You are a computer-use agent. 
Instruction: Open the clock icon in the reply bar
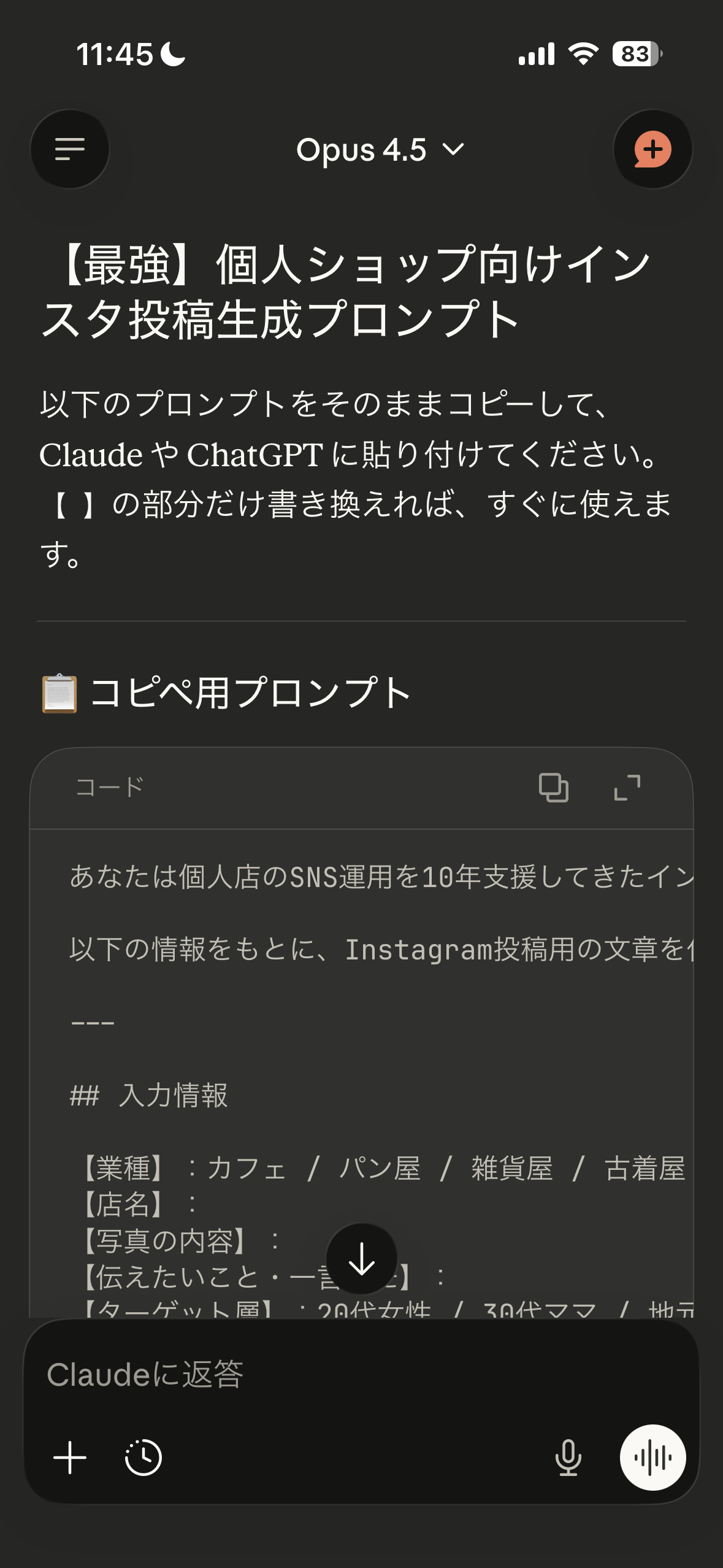(143, 1458)
